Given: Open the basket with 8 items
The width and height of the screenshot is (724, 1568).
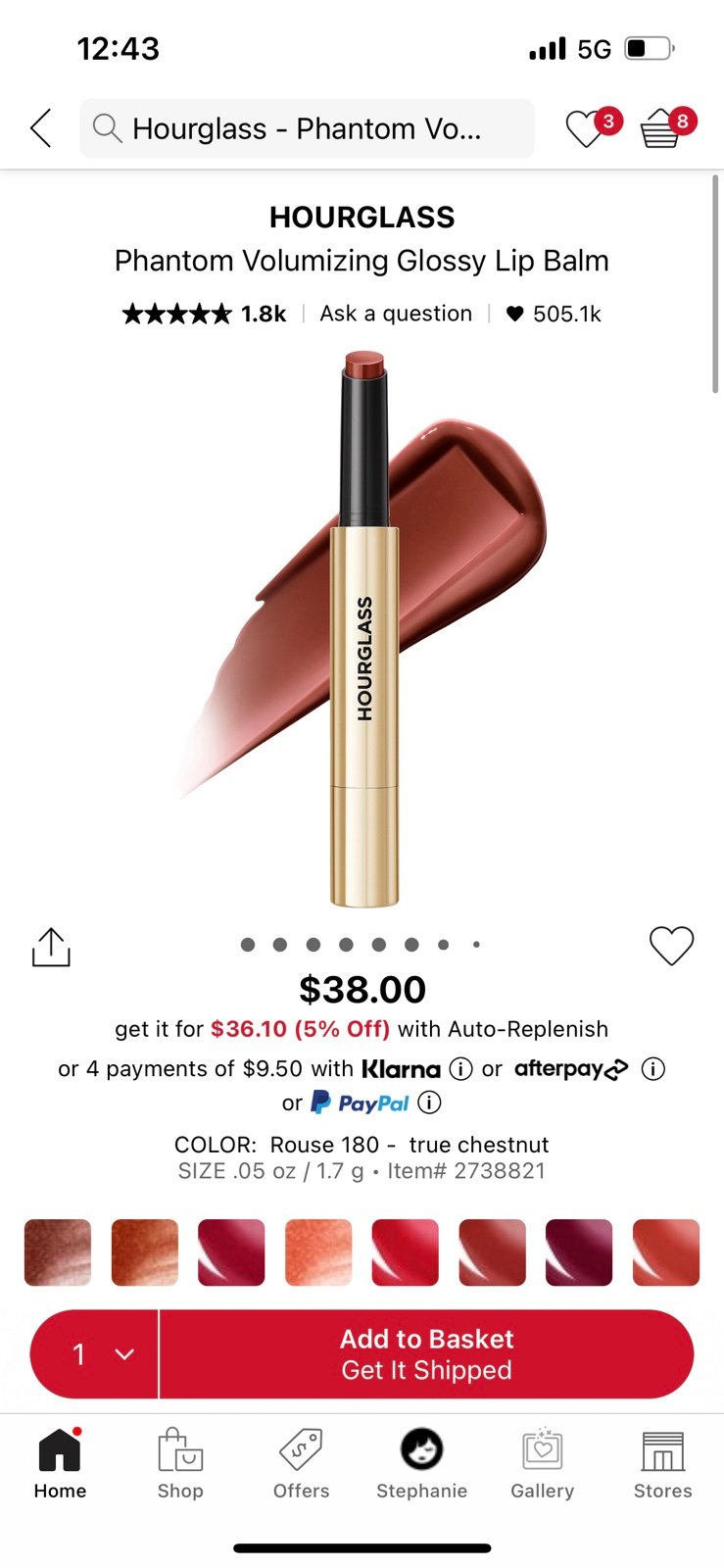Looking at the screenshot, I should (x=668, y=127).
